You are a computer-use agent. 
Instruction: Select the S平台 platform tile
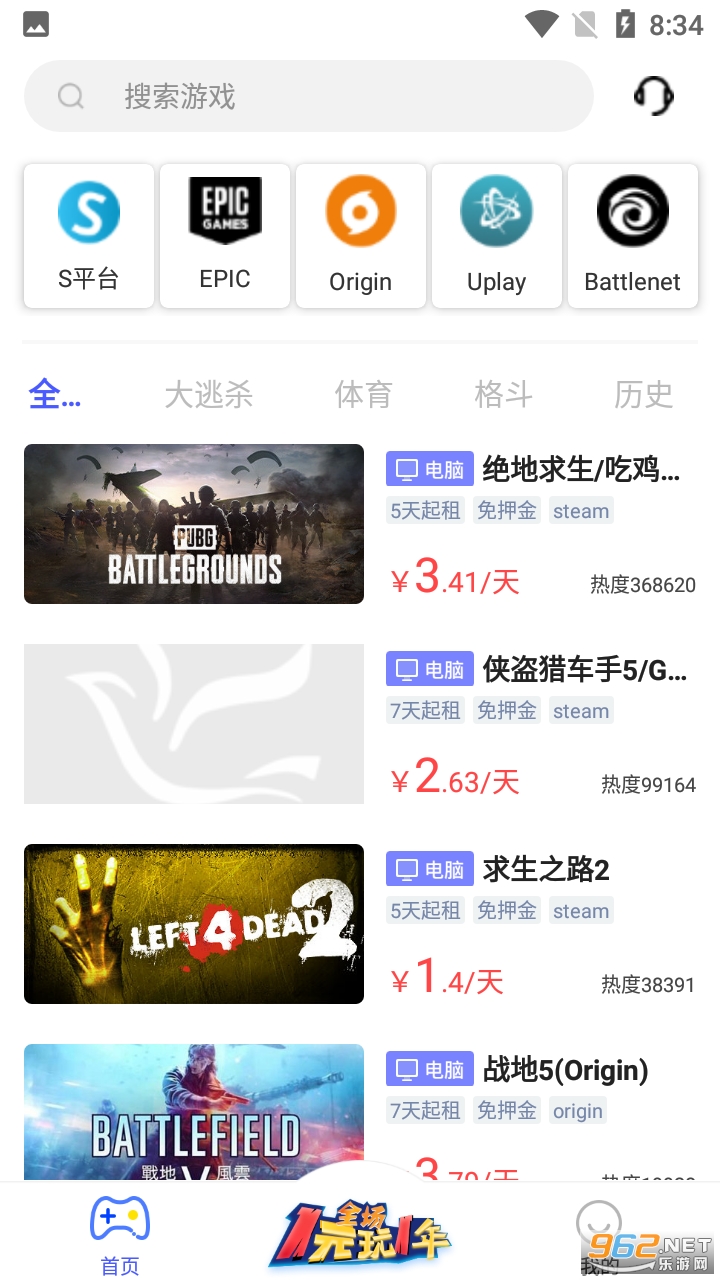tap(89, 236)
